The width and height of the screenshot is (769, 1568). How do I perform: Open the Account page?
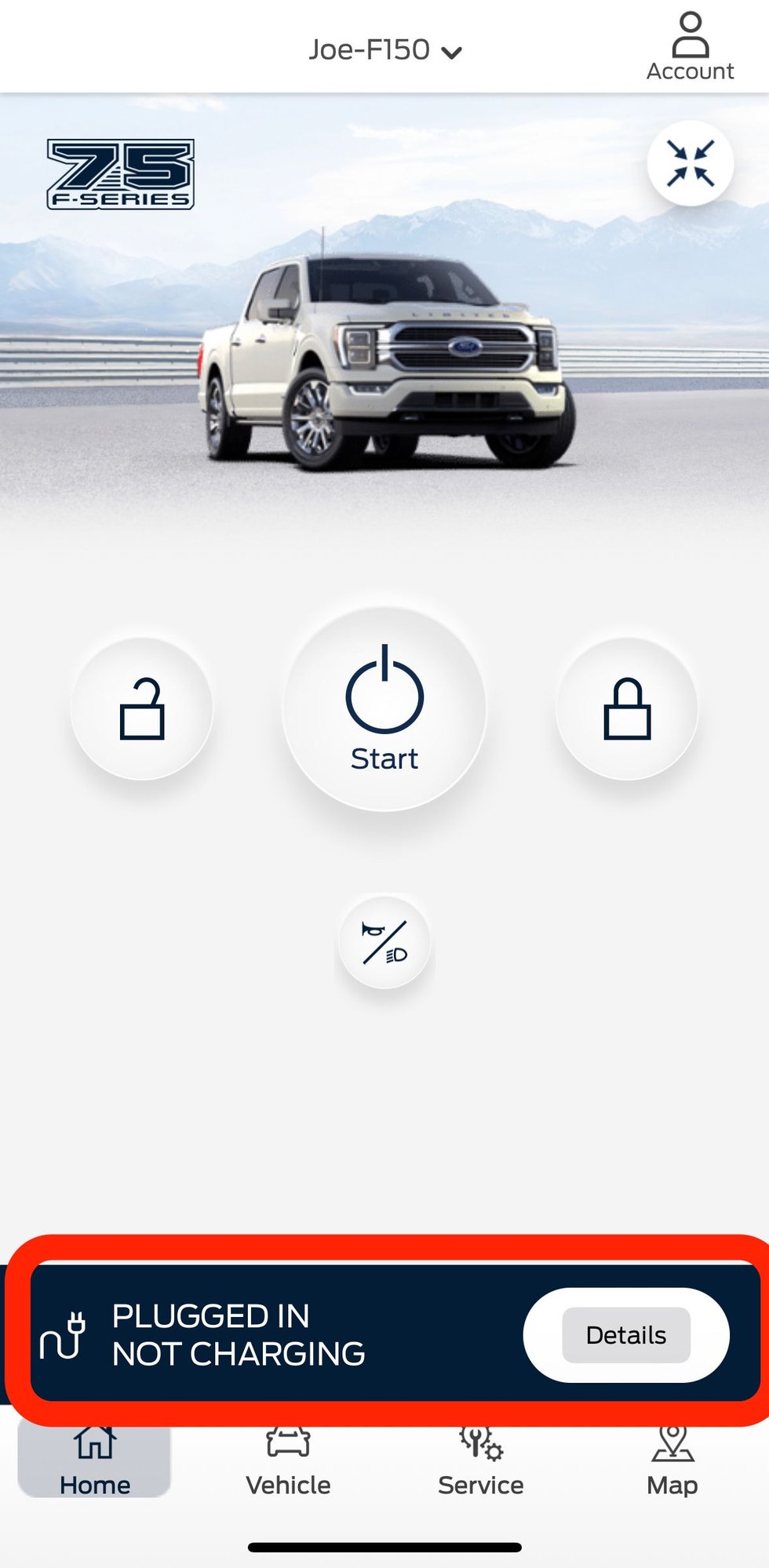point(690,47)
